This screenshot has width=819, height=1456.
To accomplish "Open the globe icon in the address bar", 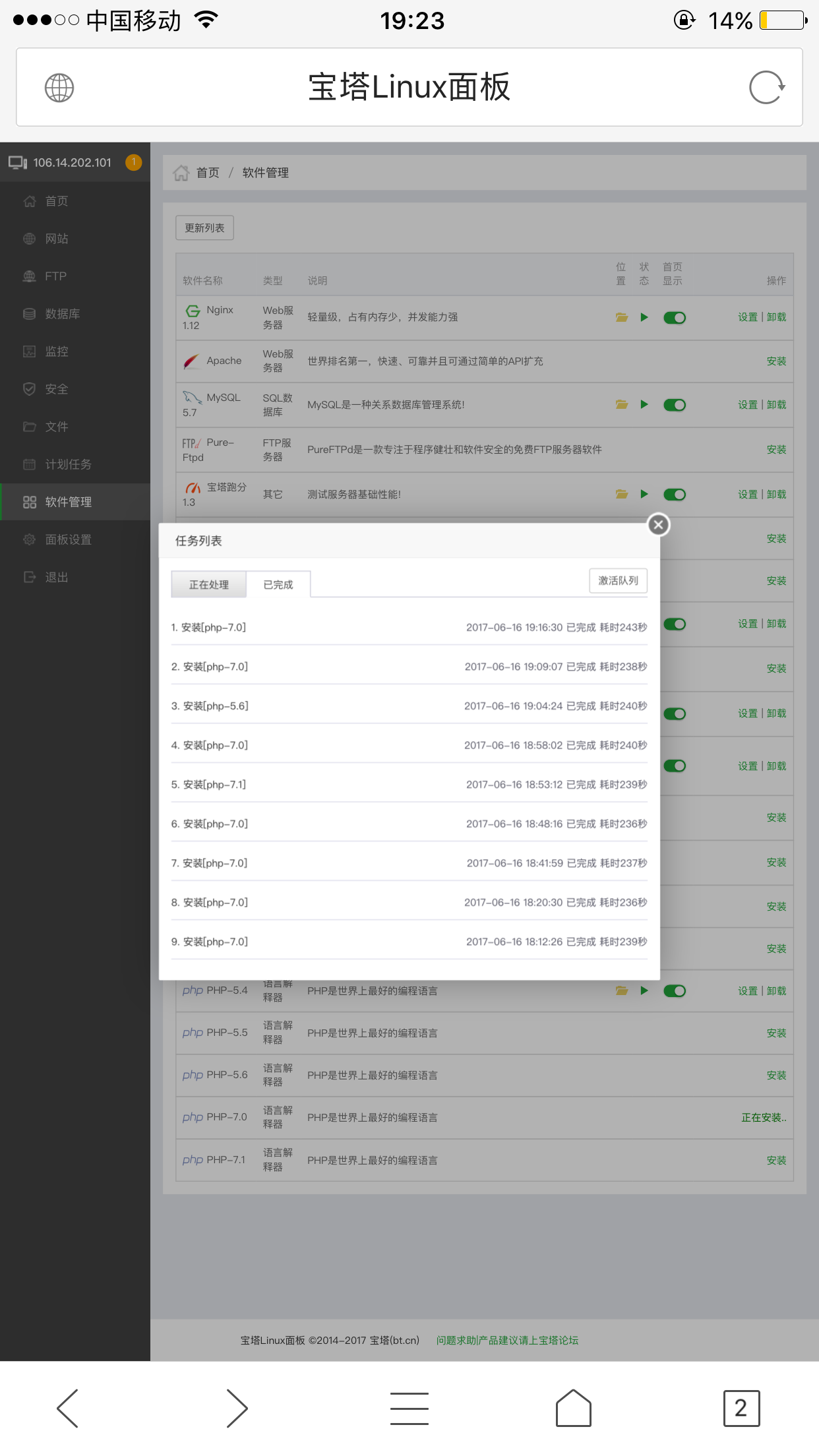I will pos(59,88).
